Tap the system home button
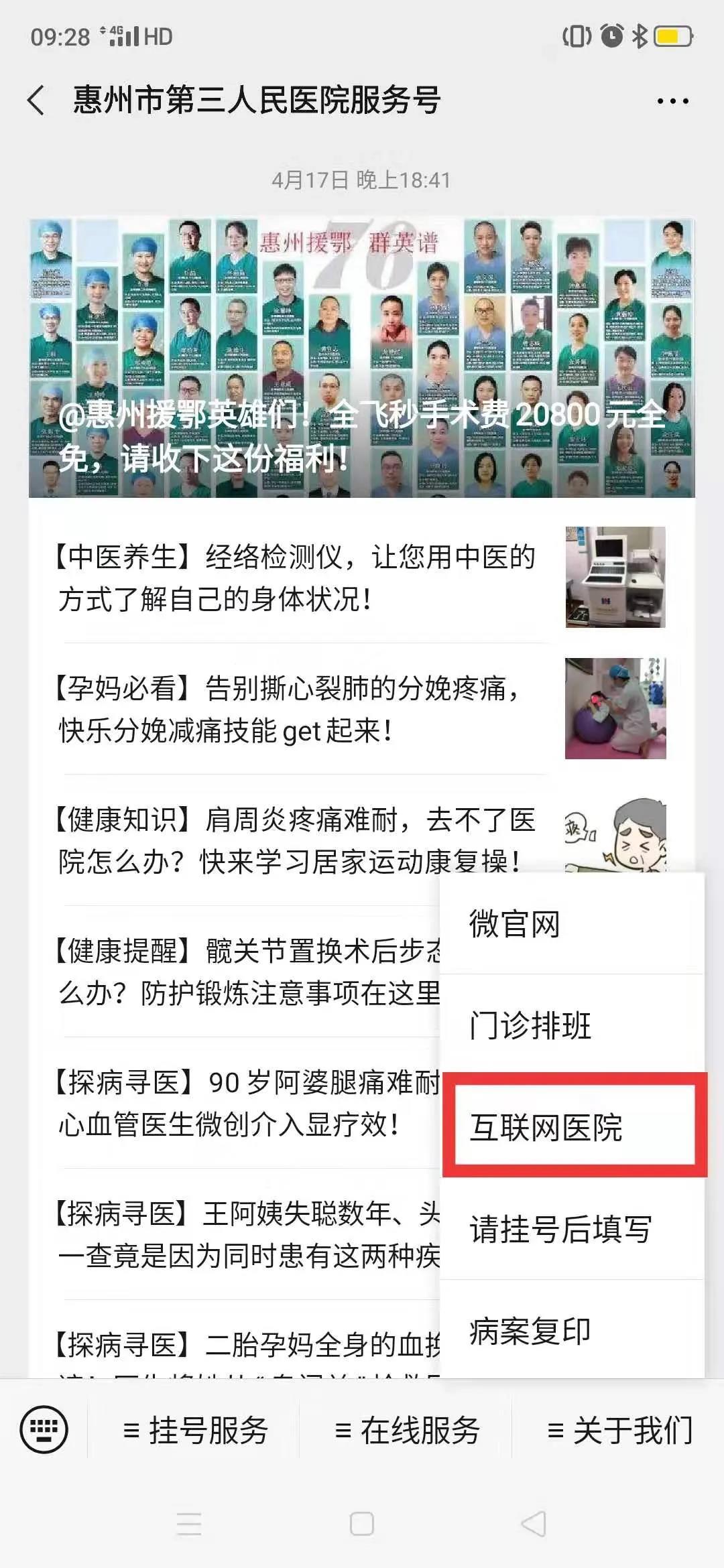This screenshot has height=1568, width=724. click(x=362, y=1524)
